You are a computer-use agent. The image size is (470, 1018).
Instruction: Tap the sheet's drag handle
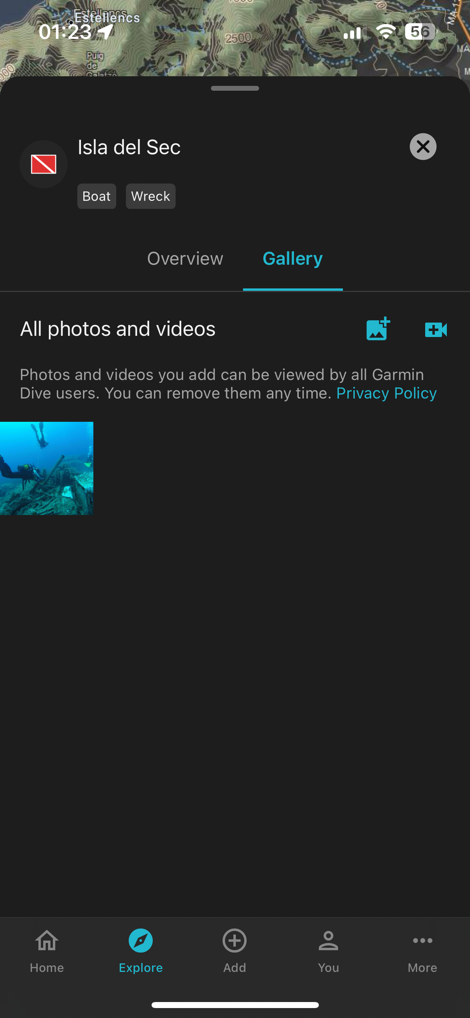pyautogui.click(x=235, y=88)
